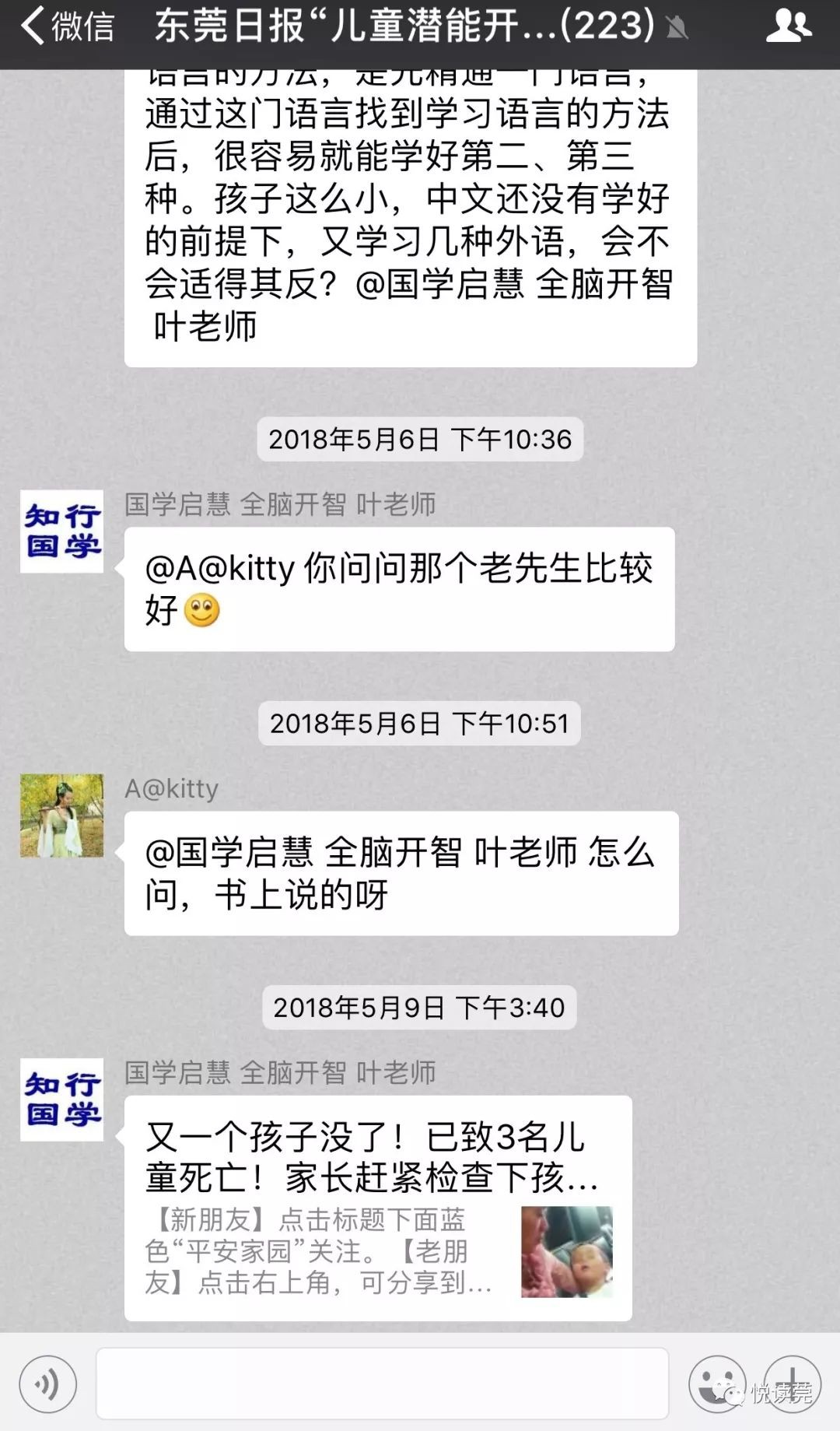Open the emoji sticker panel

(716, 1383)
